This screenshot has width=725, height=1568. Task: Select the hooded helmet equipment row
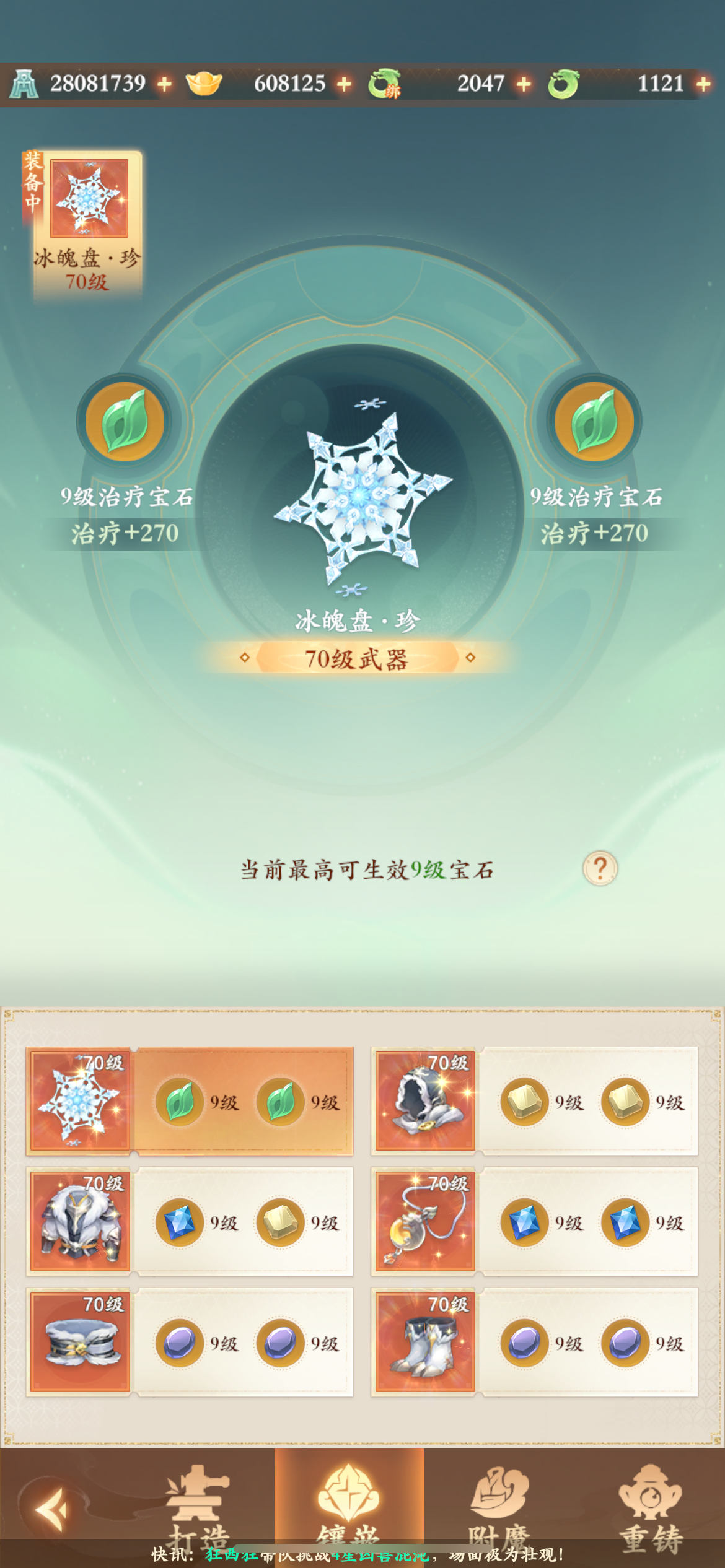(x=535, y=1101)
